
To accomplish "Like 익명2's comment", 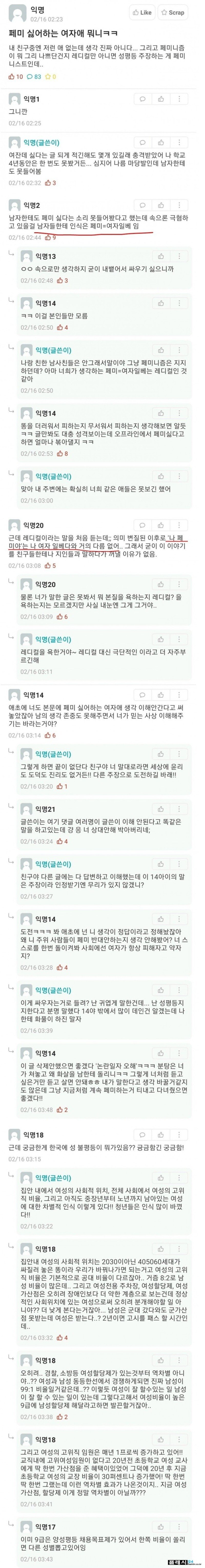I will (161, 206).
